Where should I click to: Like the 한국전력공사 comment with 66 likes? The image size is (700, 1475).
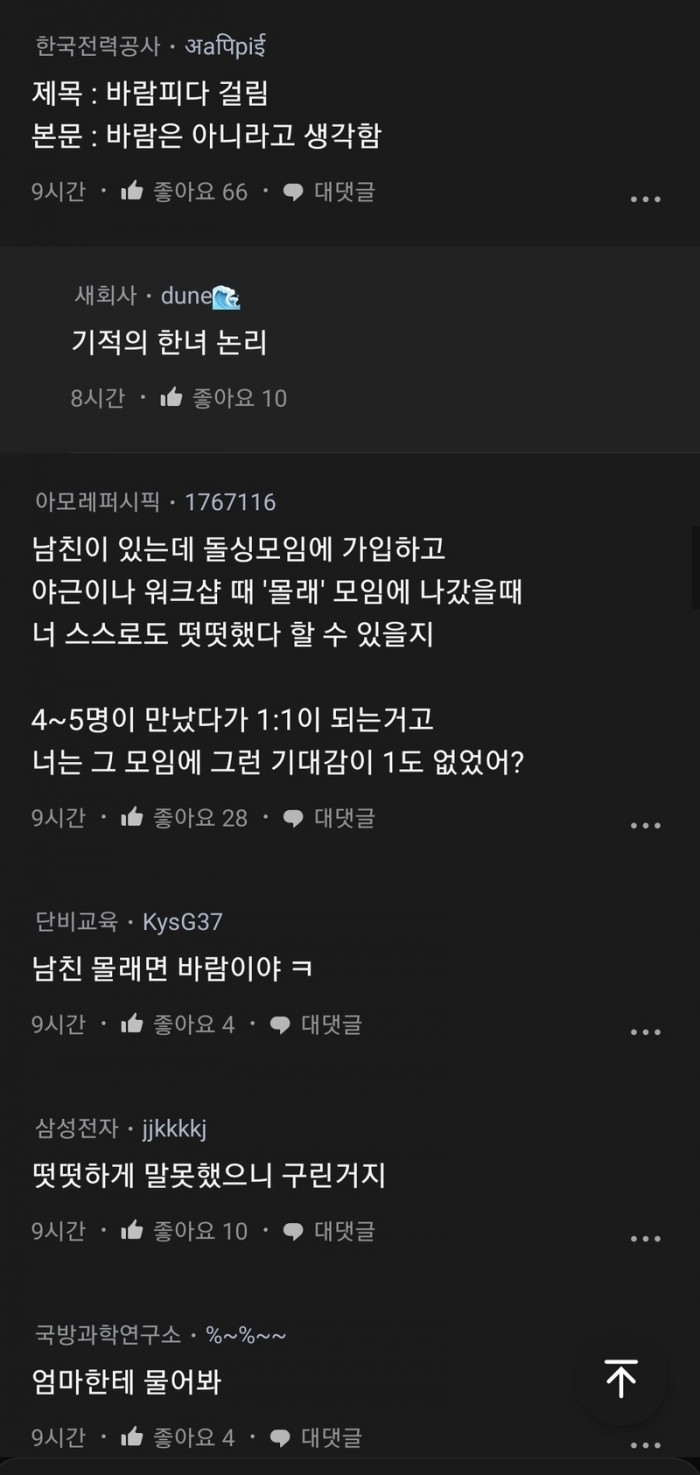132,191
